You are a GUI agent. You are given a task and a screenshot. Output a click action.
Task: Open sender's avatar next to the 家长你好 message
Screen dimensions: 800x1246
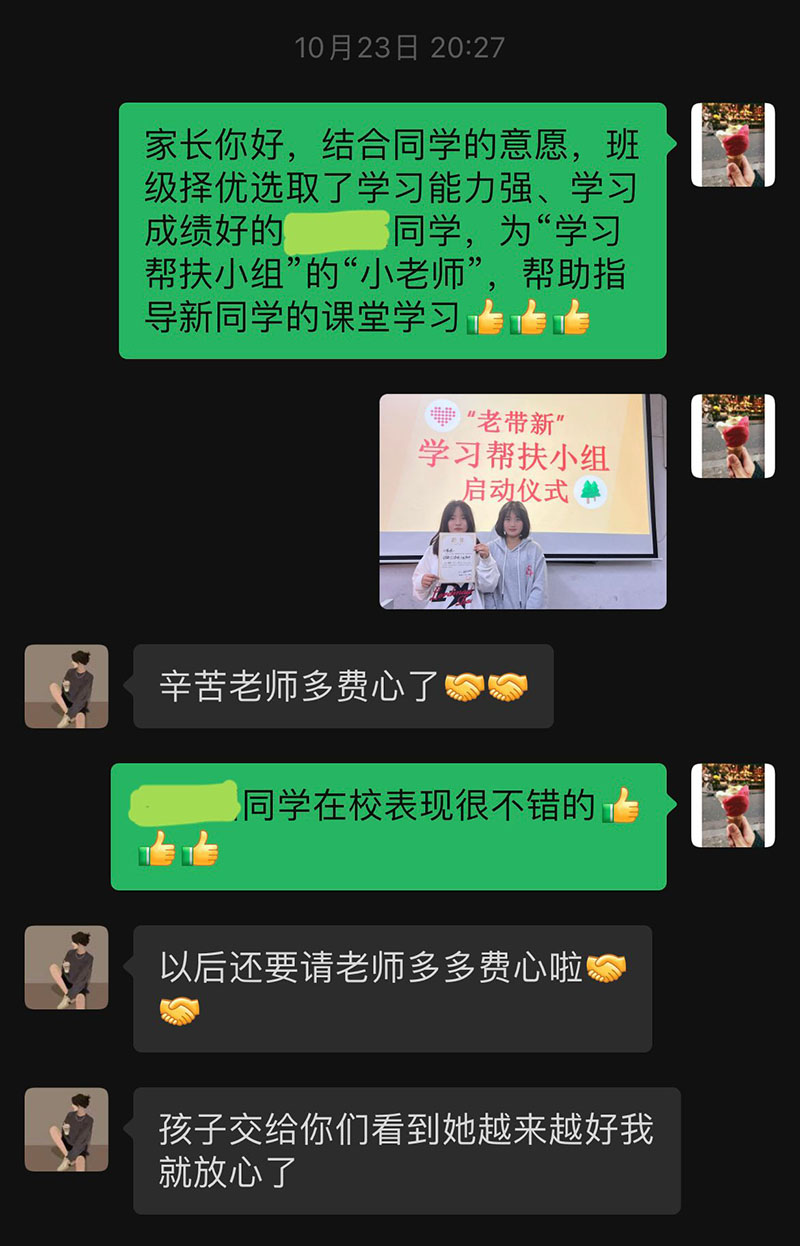(x=732, y=145)
